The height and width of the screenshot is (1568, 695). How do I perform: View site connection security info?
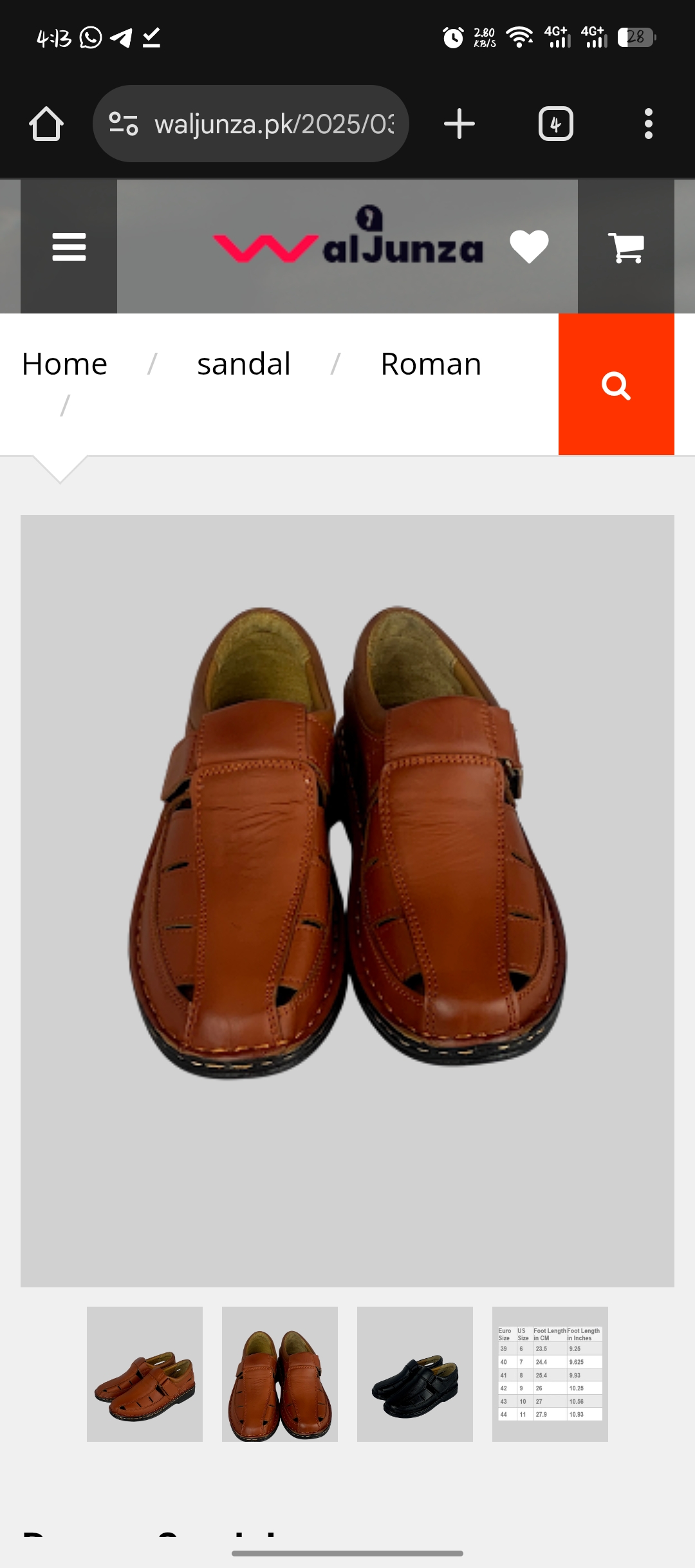pos(124,123)
